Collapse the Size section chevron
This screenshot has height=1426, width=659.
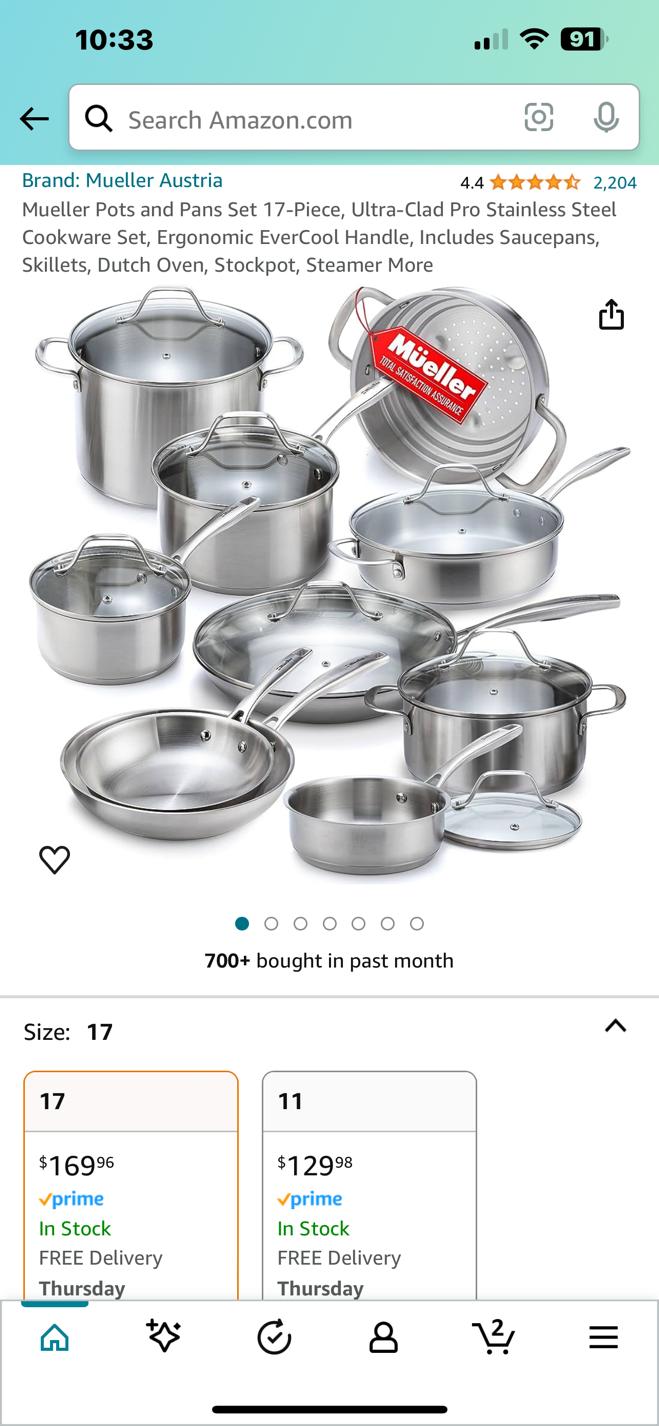[615, 1026]
